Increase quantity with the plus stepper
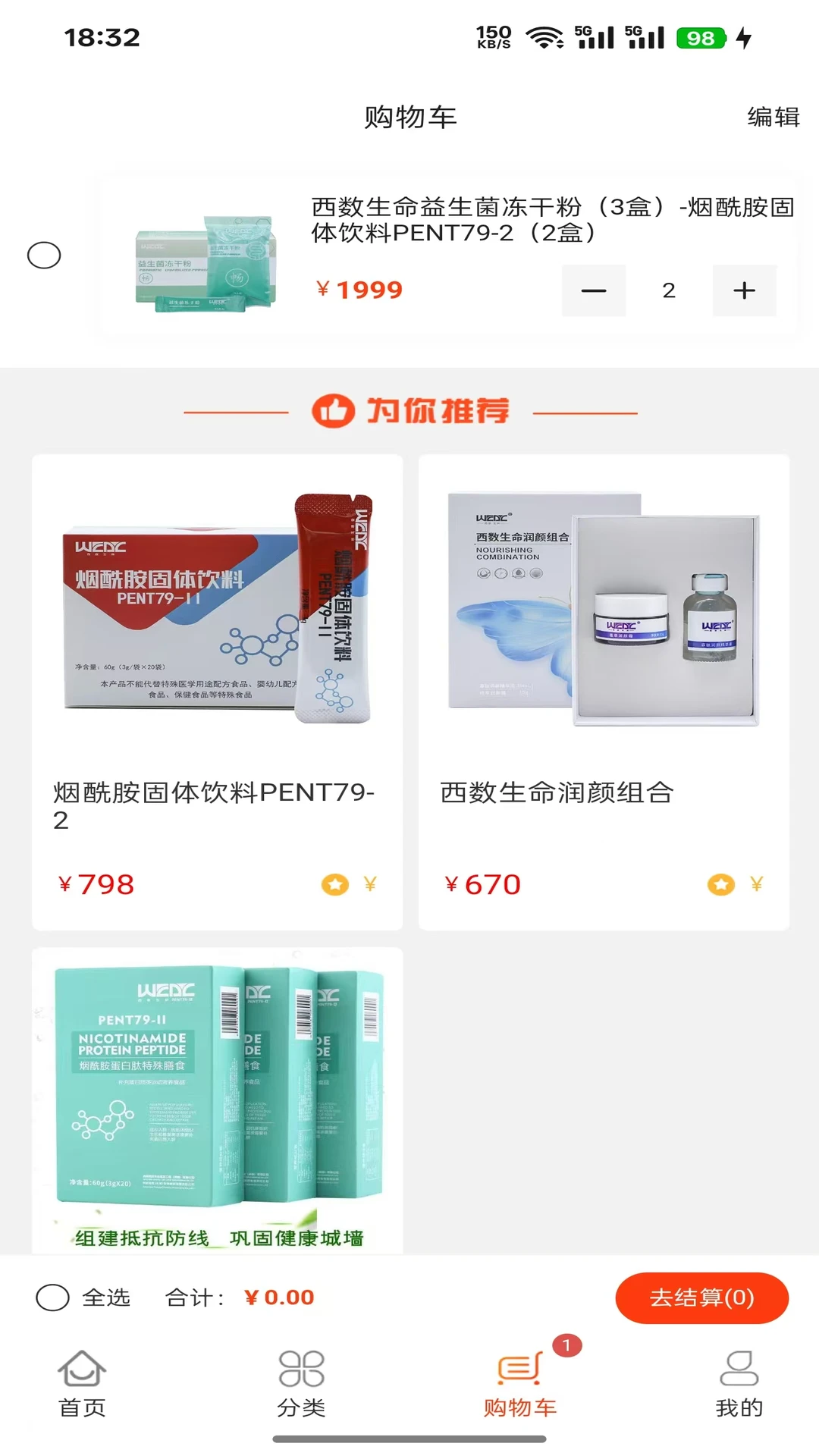This screenshot has width=819, height=1456. click(744, 290)
